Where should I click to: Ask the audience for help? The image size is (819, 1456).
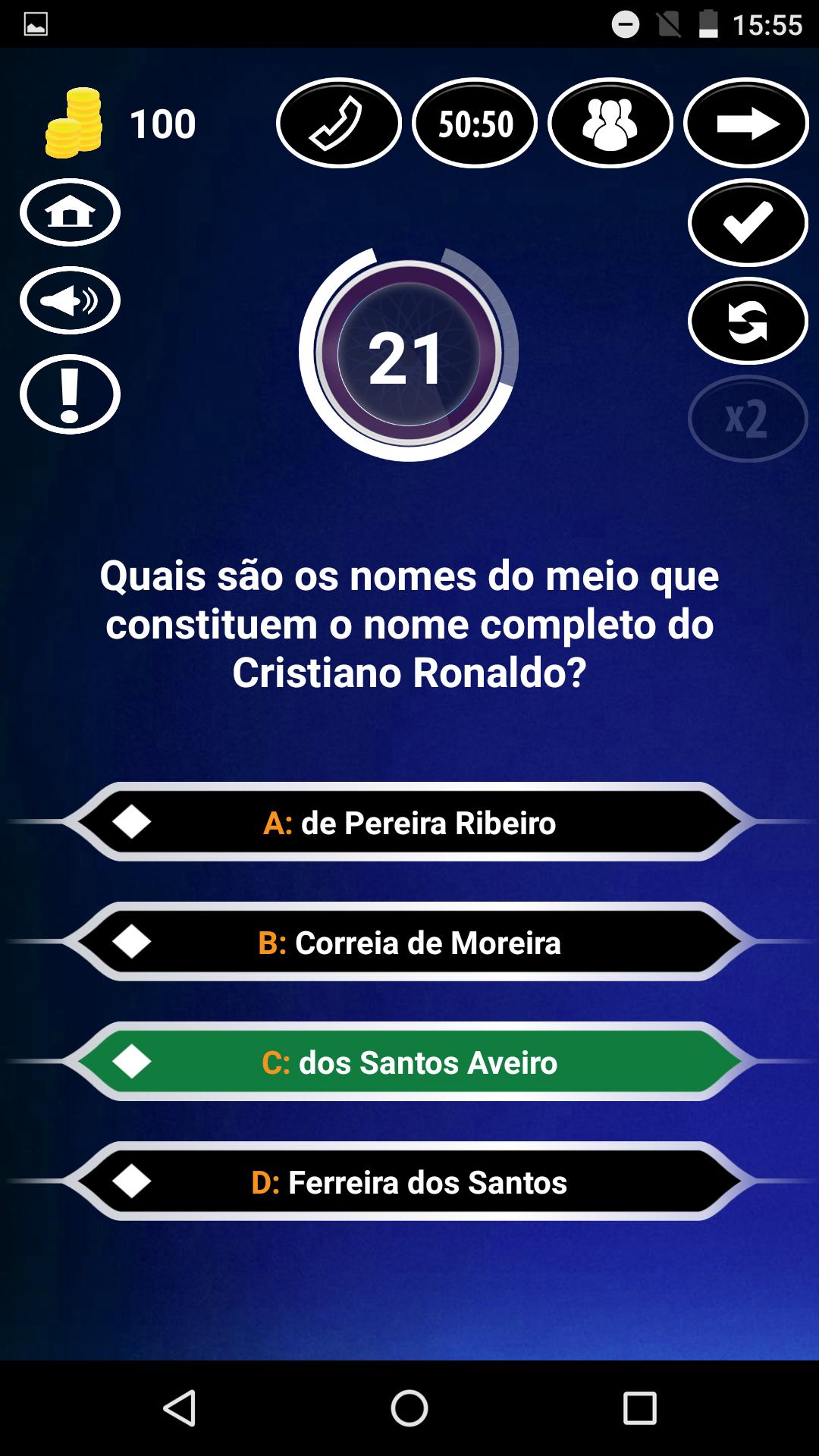(610, 123)
